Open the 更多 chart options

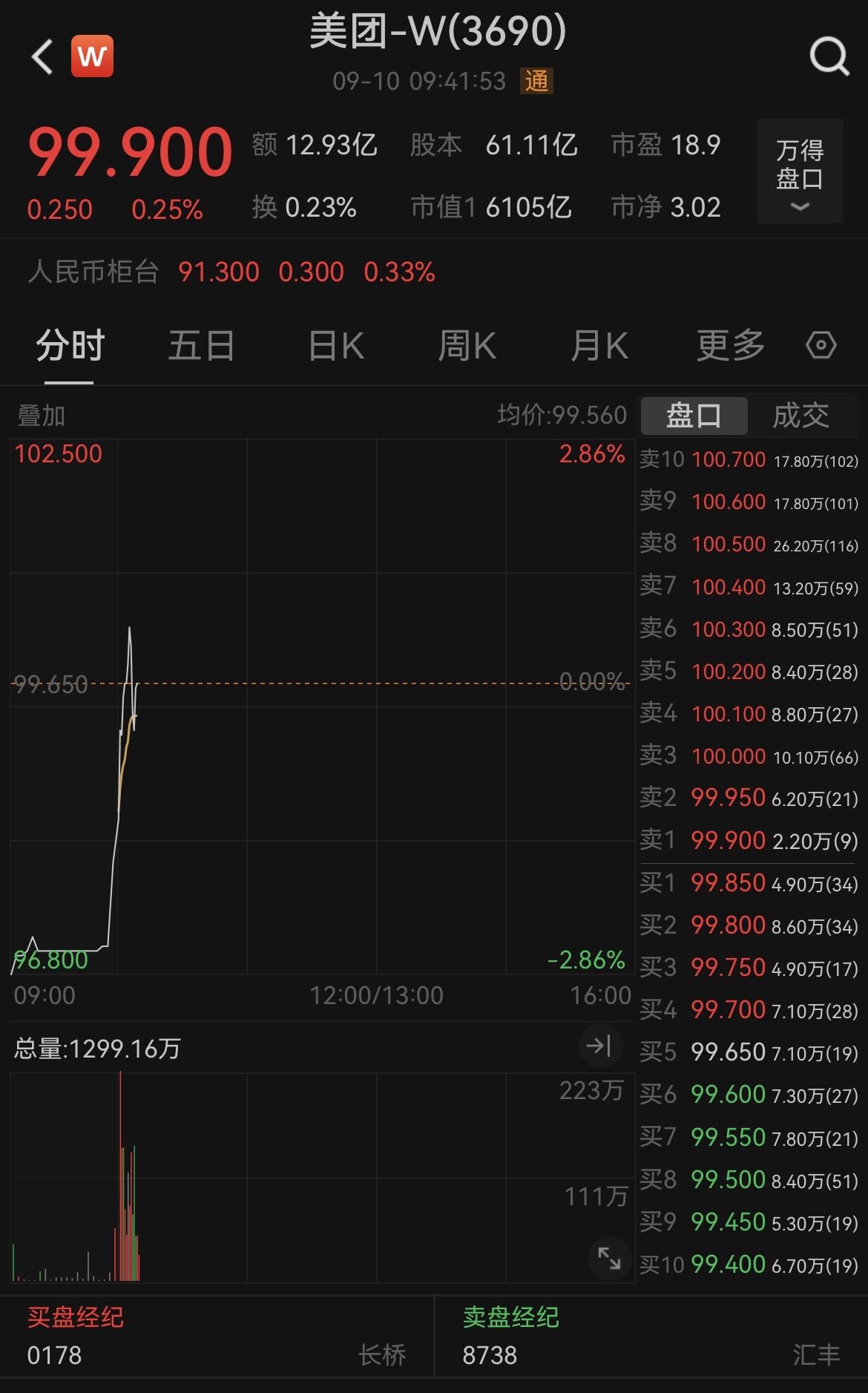coord(731,346)
